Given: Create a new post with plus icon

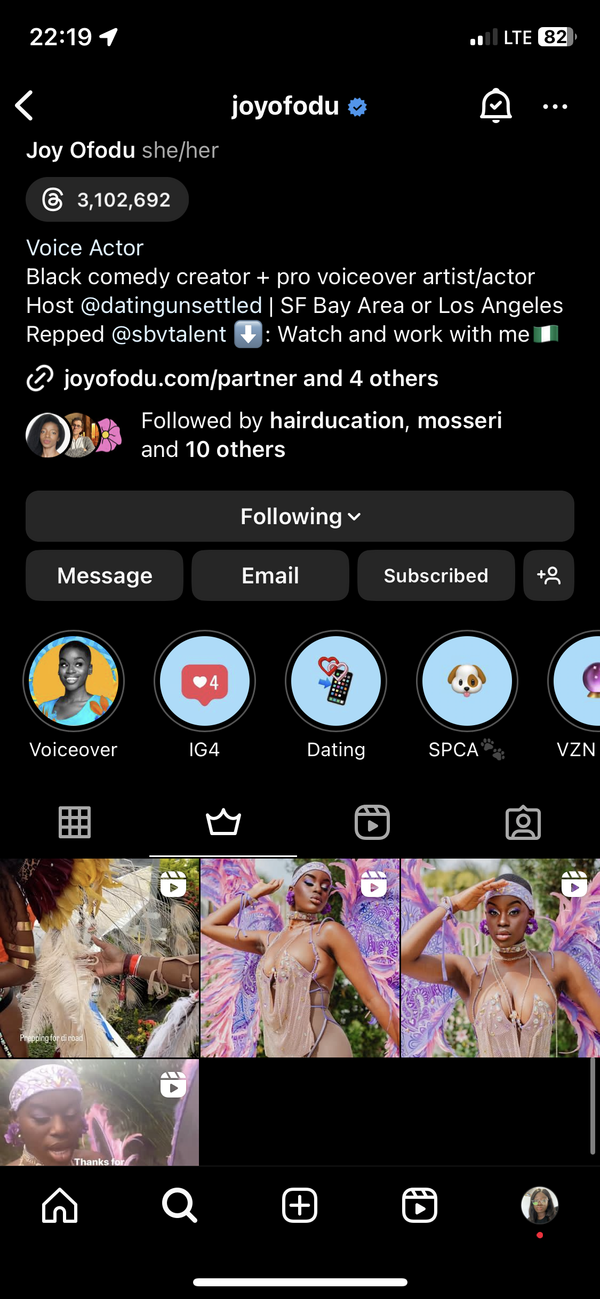Looking at the screenshot, I should coord(300,1206).
